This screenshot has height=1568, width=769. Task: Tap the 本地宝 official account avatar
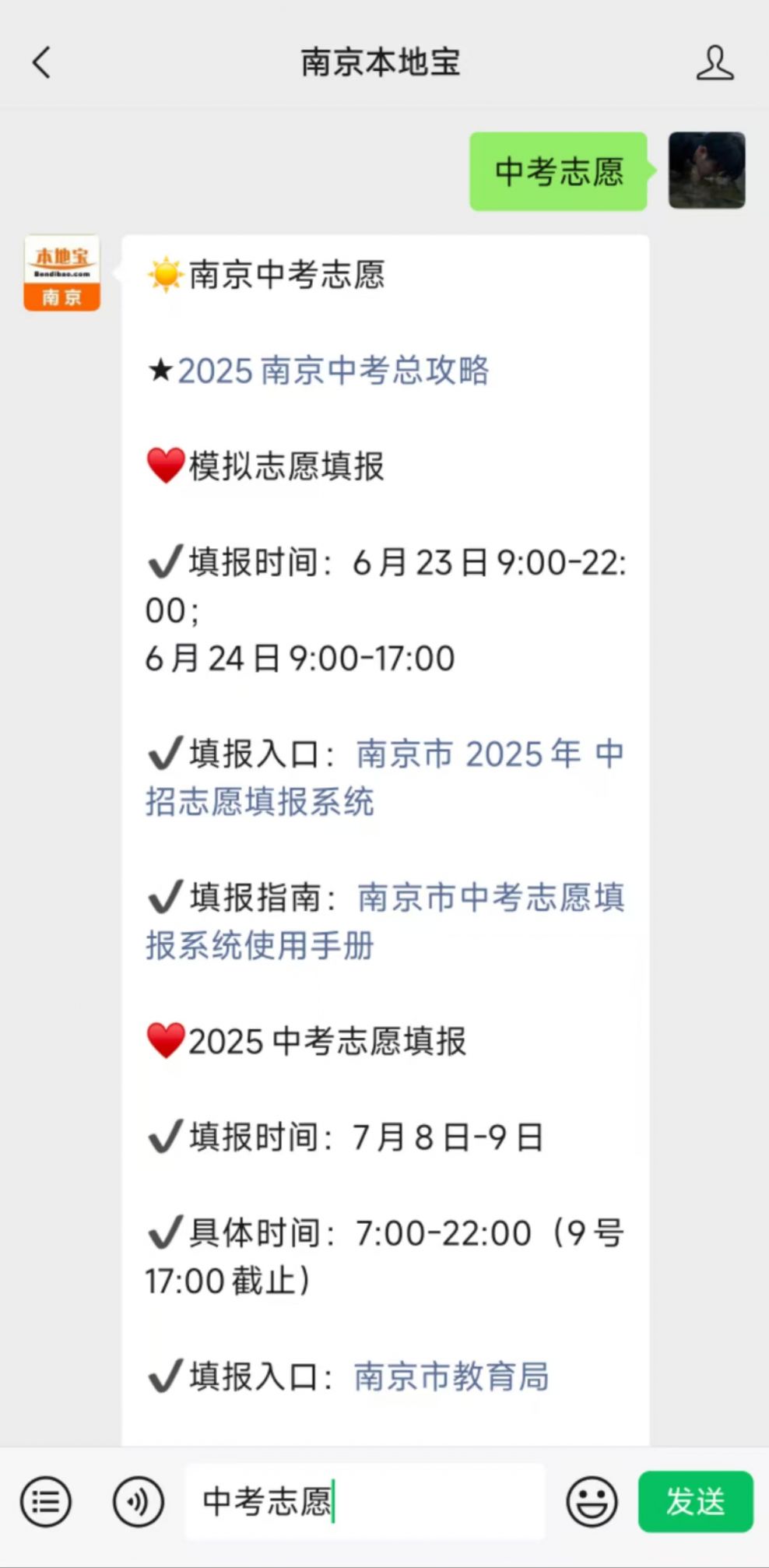pos(62,273)
